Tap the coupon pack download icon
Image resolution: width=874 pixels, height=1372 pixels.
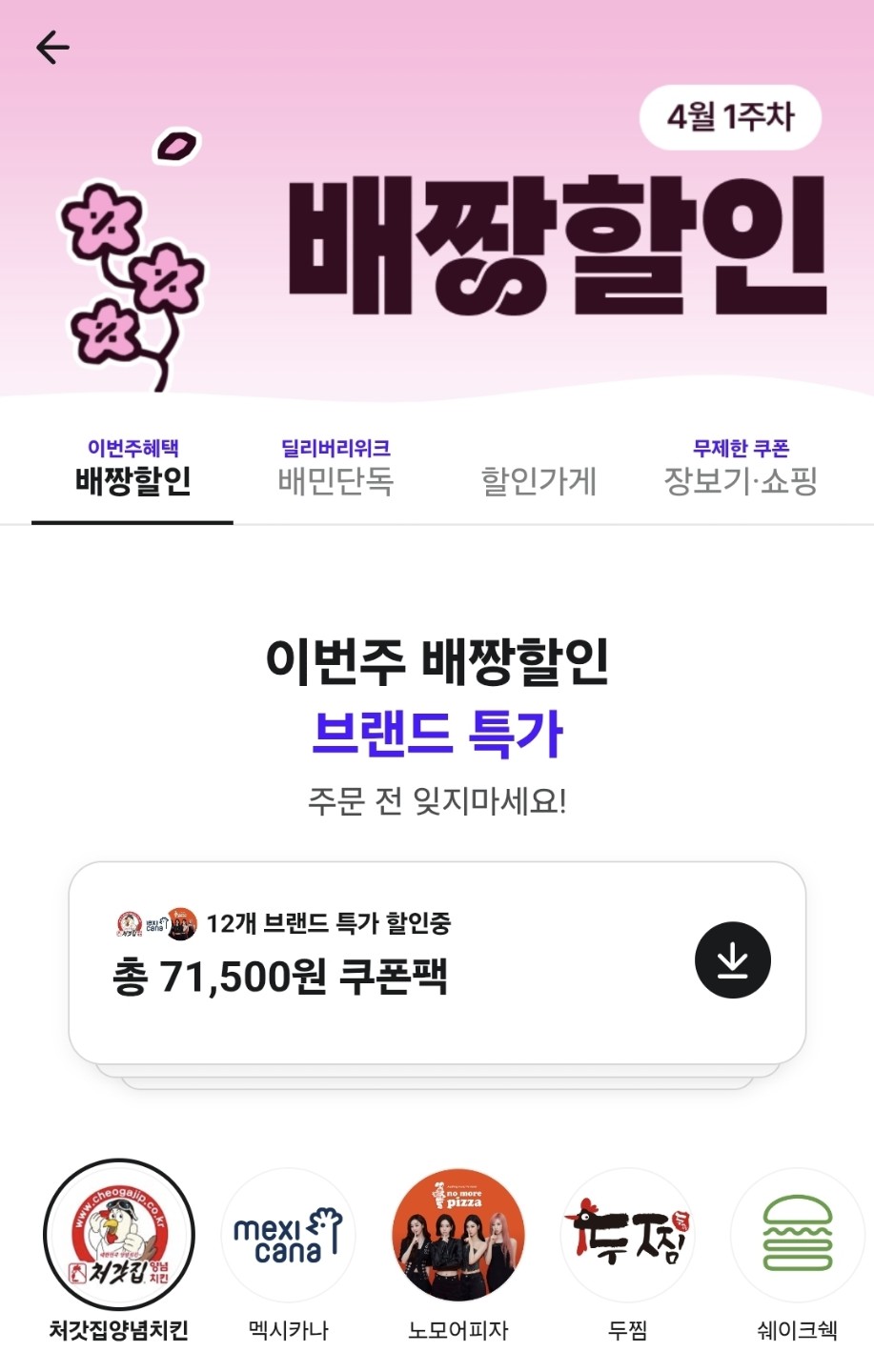(733, 959)
